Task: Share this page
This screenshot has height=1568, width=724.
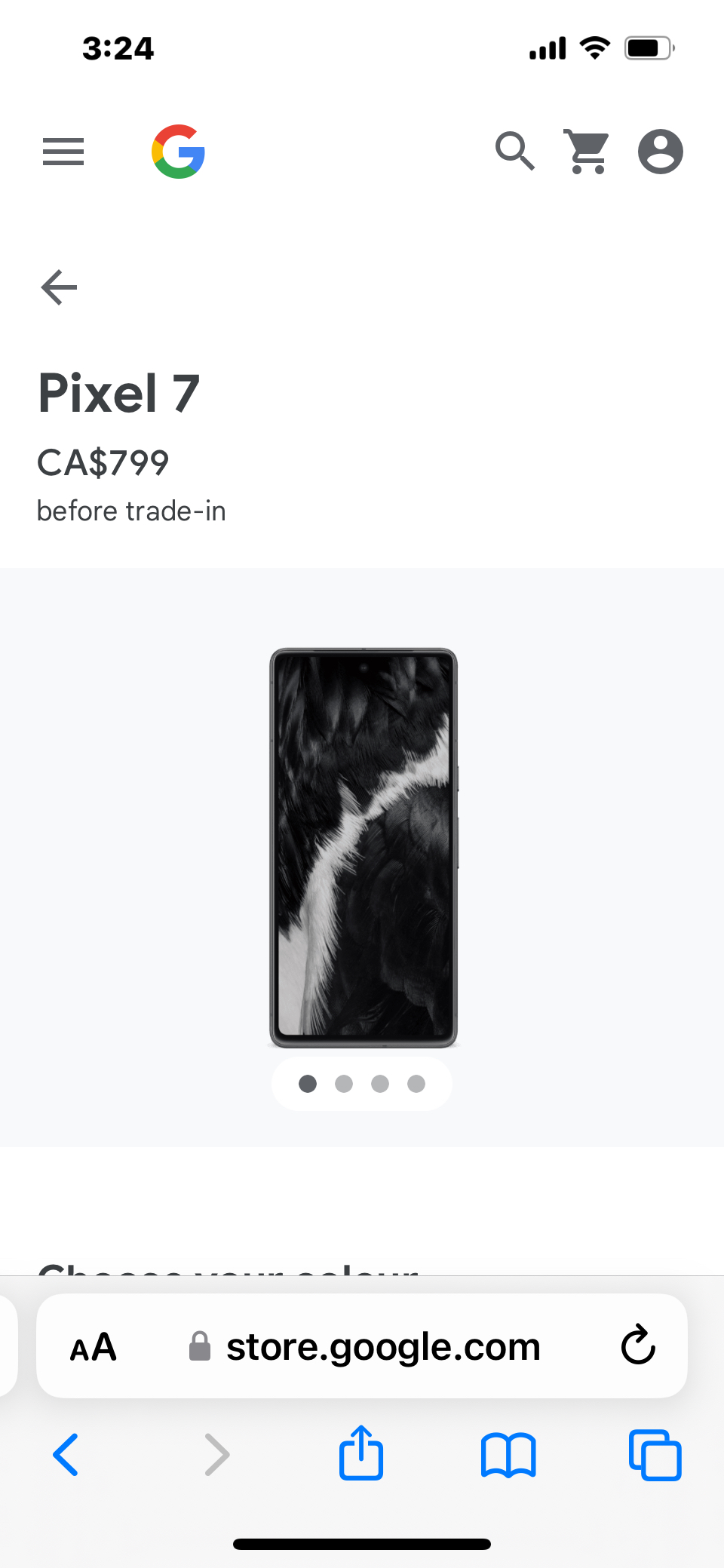Action: coord(361,1452)
